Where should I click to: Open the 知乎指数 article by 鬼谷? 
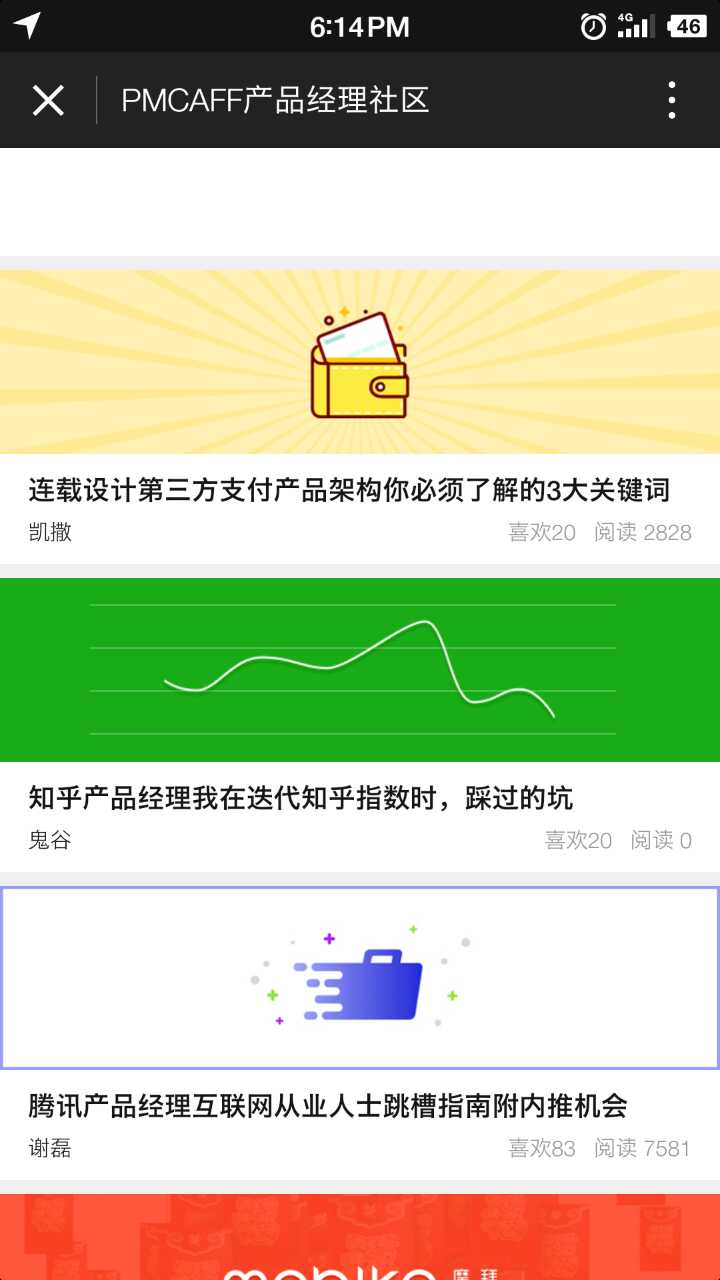(x=300, y=798)
